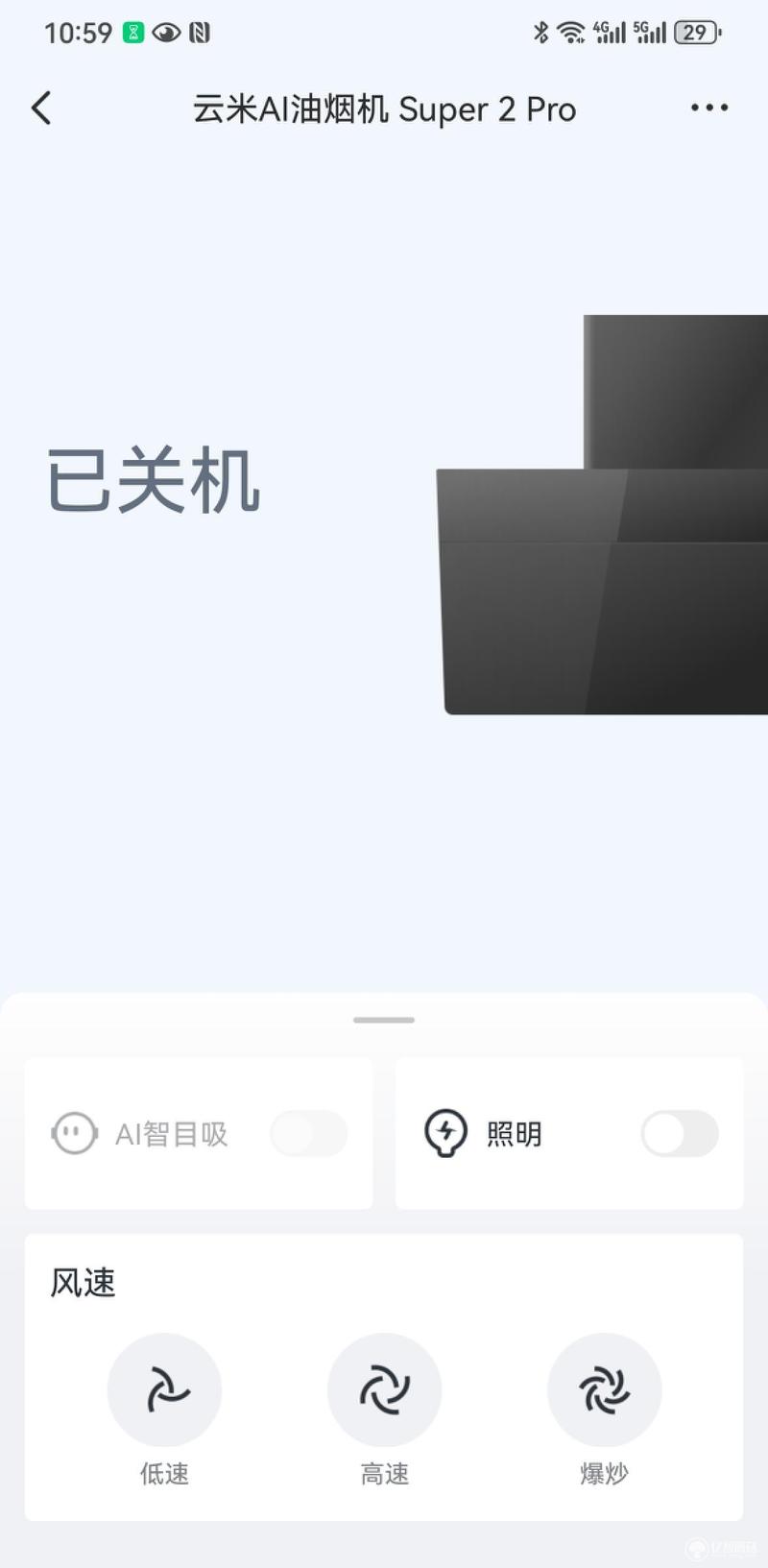This screenshot has height=1568, width=768.
Task: Select 高速 fan speed
Action: tap(384, 1389)
